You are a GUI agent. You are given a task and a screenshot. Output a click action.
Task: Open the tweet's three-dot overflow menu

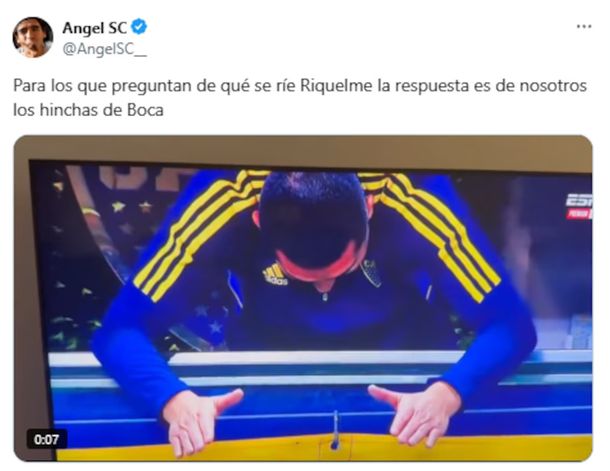click(584, 26)
